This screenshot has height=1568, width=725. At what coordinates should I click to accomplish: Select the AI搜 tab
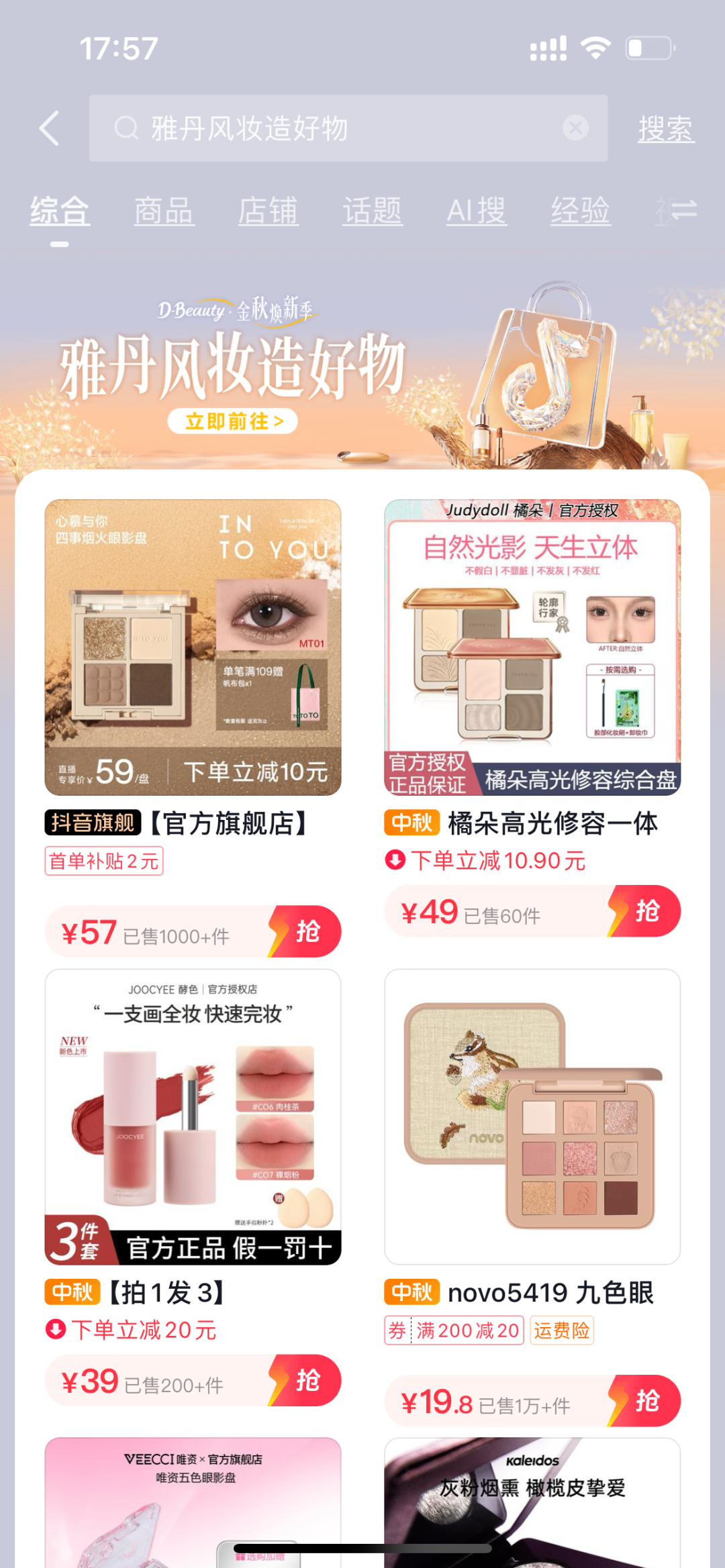pos(477,211)
